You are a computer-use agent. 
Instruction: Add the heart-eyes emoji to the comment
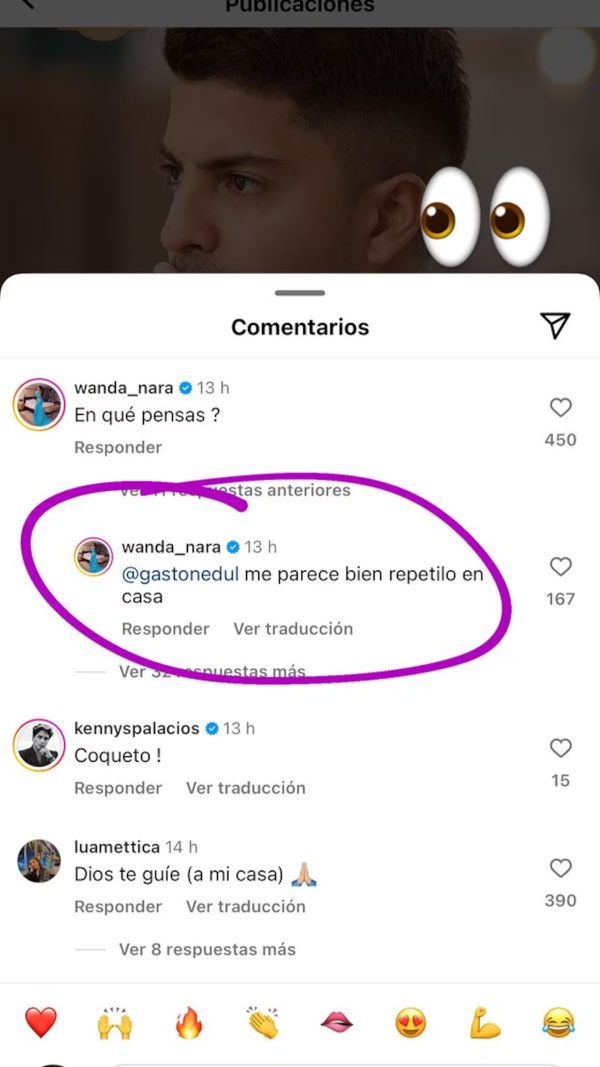[411, 1022]
